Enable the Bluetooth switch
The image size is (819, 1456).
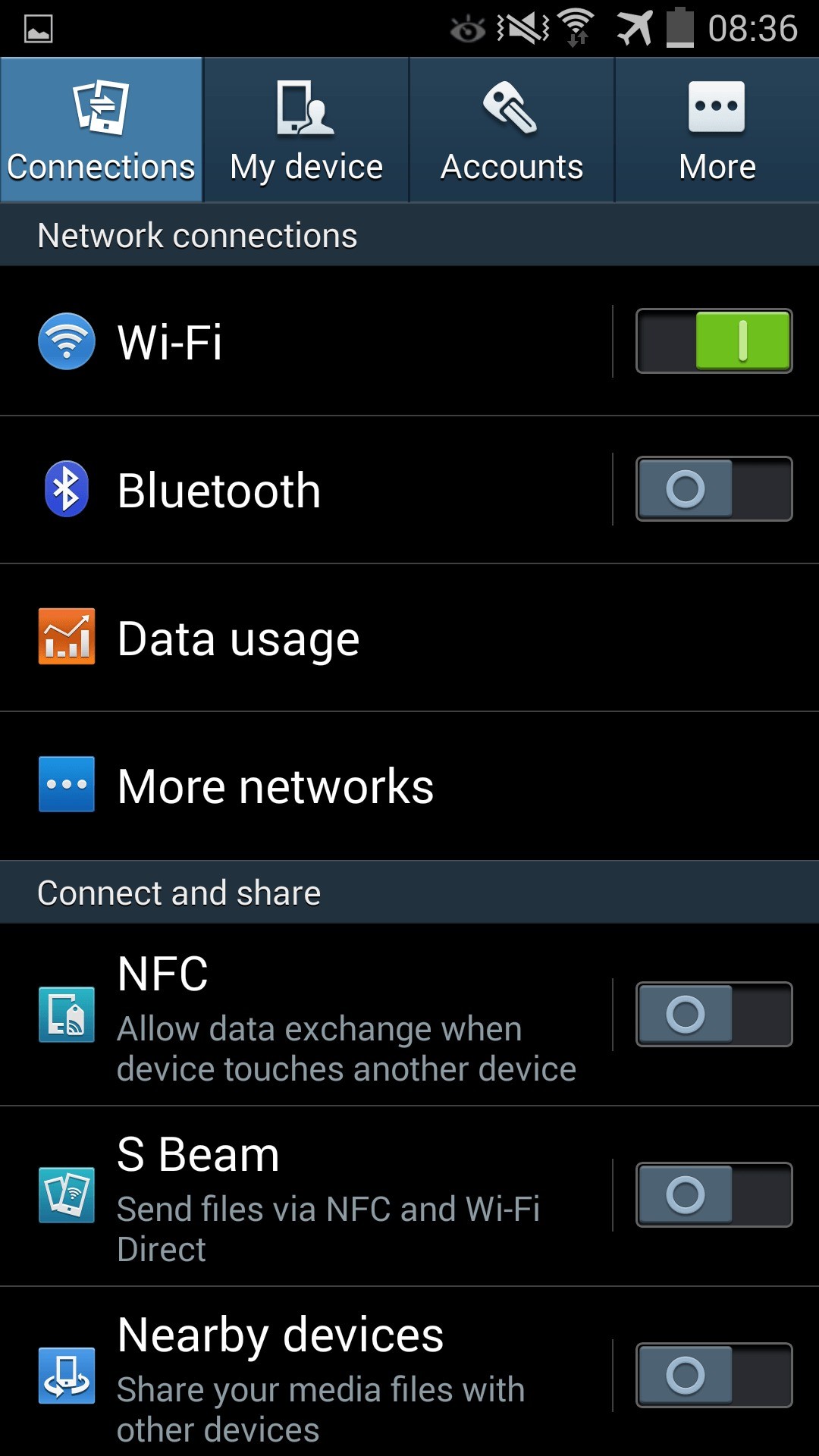[x=714, y=489]
